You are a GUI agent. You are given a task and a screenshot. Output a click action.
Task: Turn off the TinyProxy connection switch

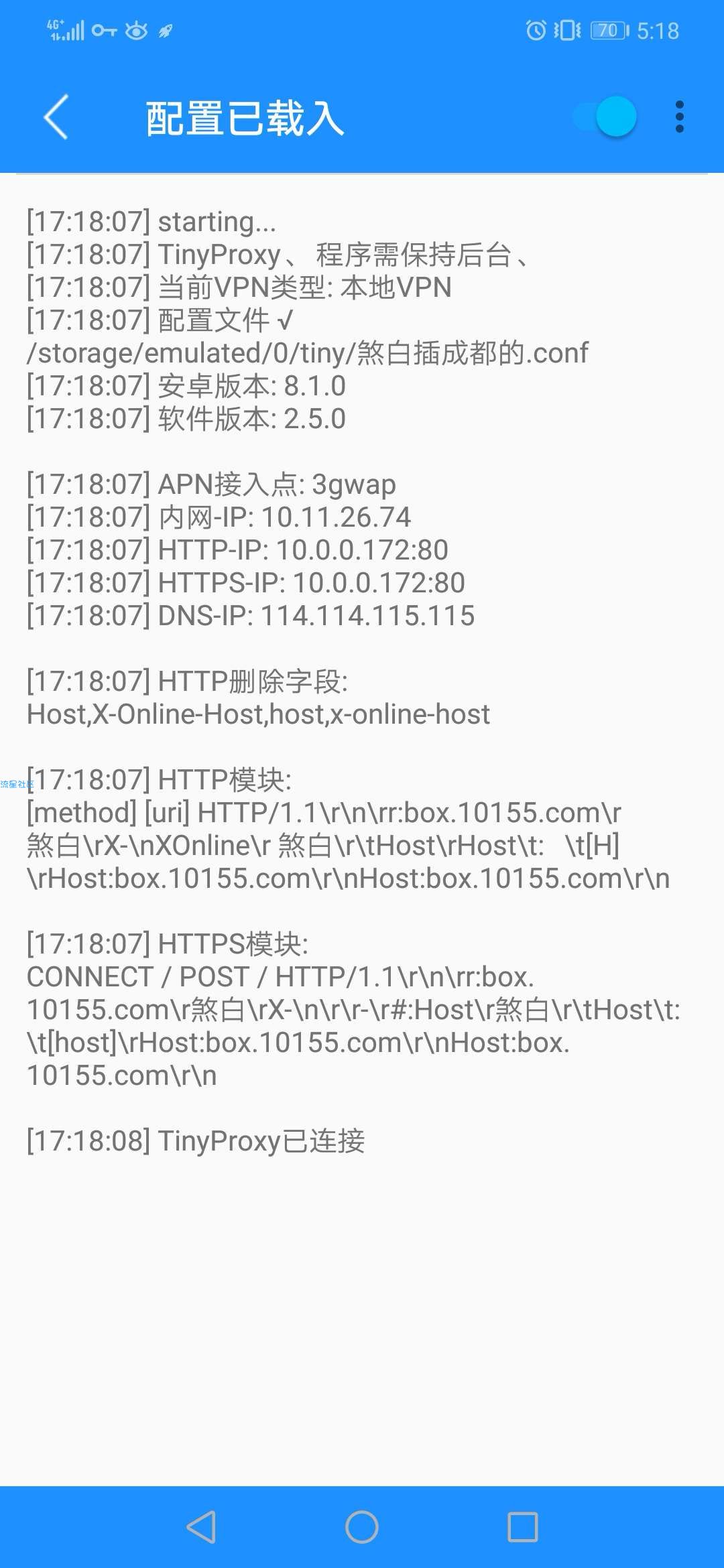pyautogui.click(x=605, y=117)
